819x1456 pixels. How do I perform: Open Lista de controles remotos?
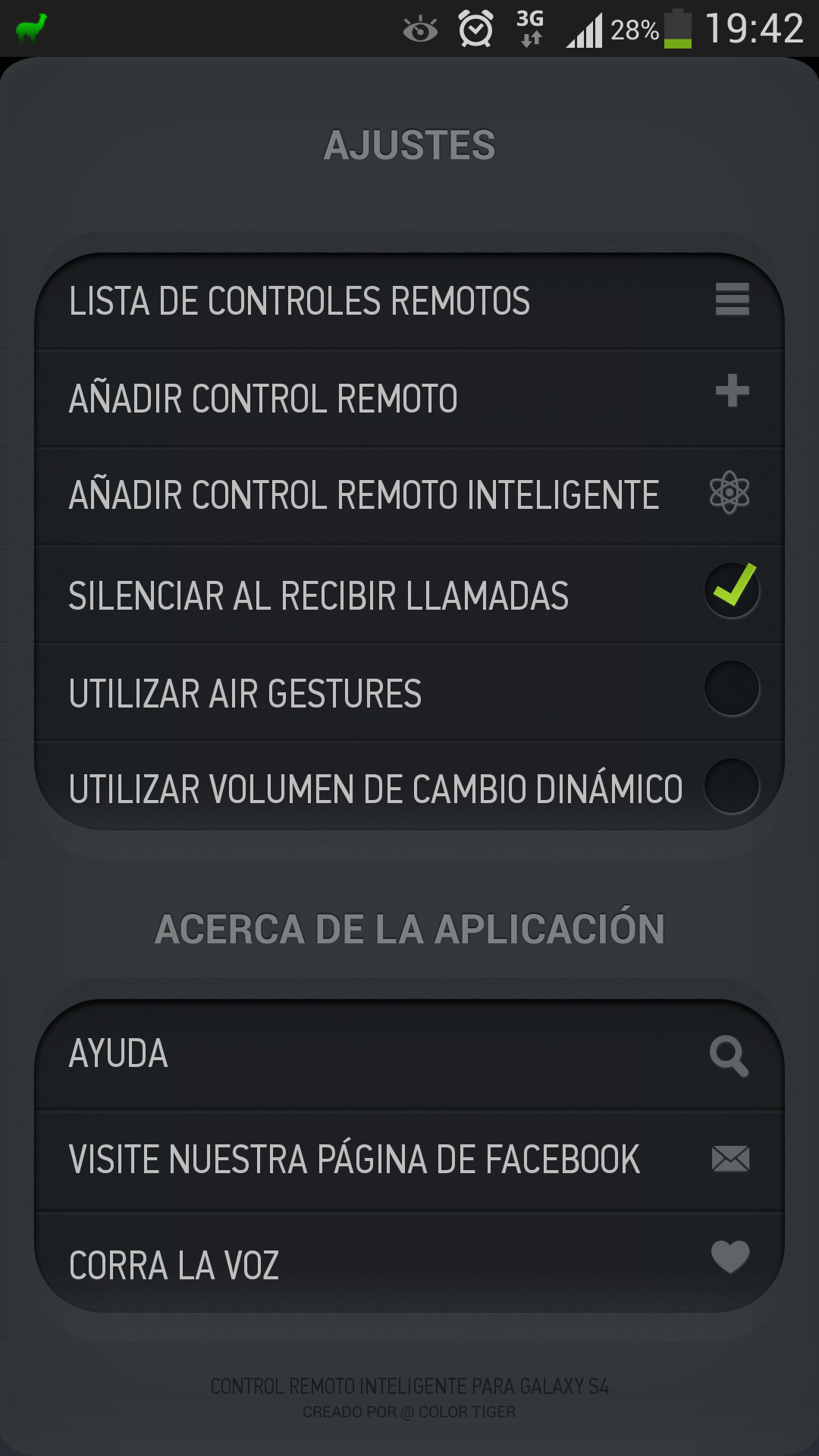click(x=409, y=301)
